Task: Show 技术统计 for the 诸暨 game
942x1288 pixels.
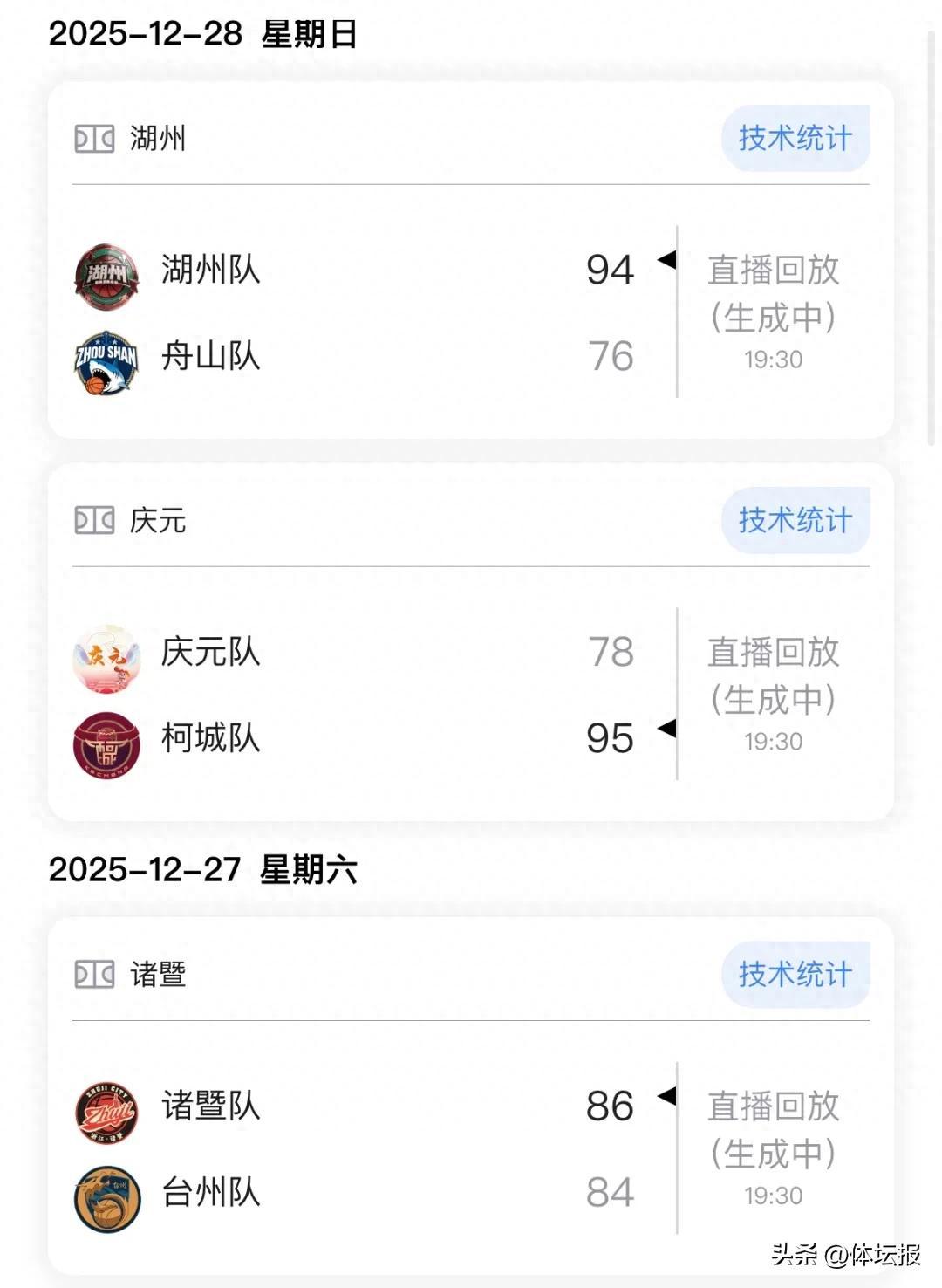Action: [x=795, y=974]
